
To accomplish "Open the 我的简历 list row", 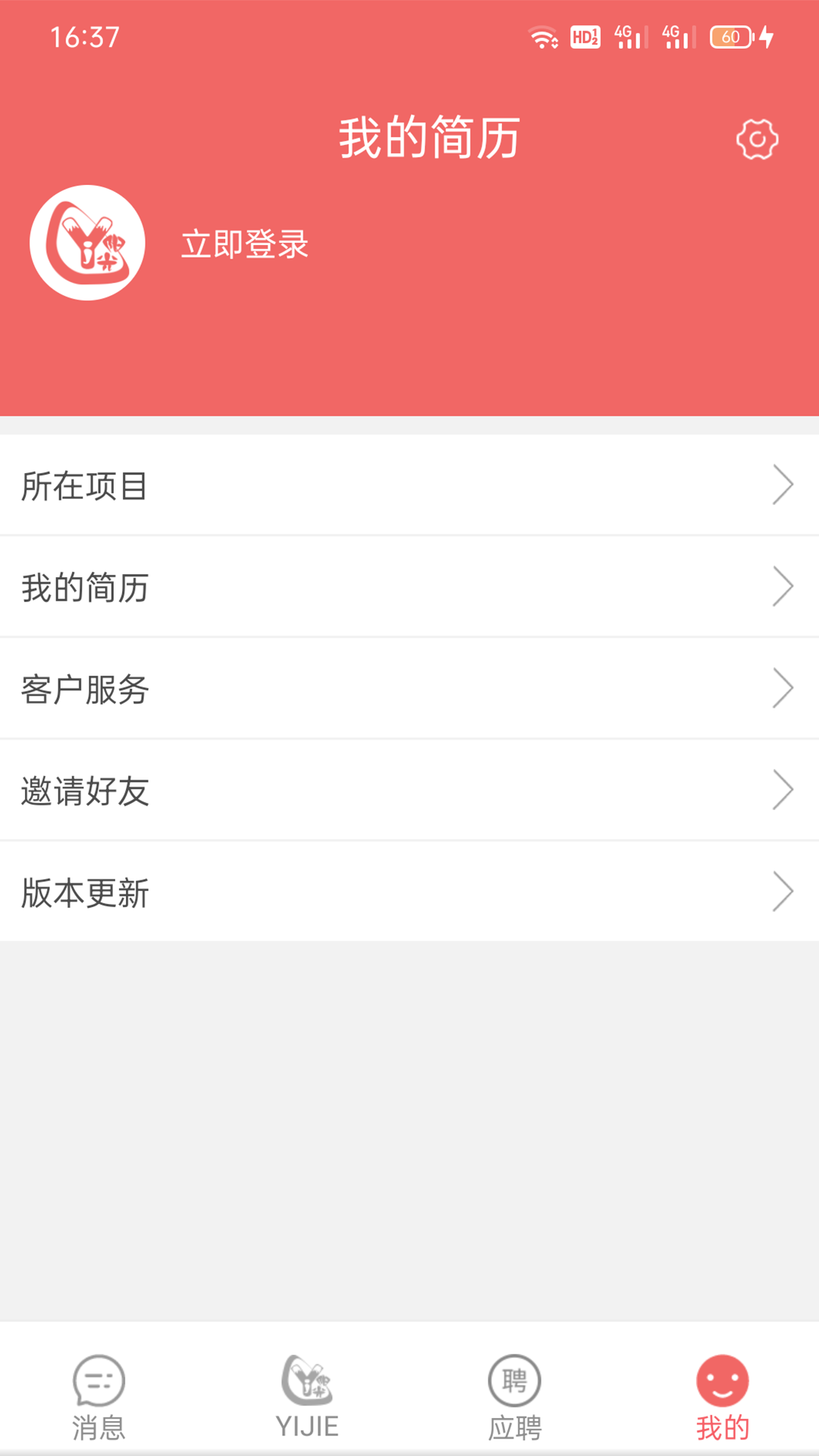I will [x=409, y=587].
